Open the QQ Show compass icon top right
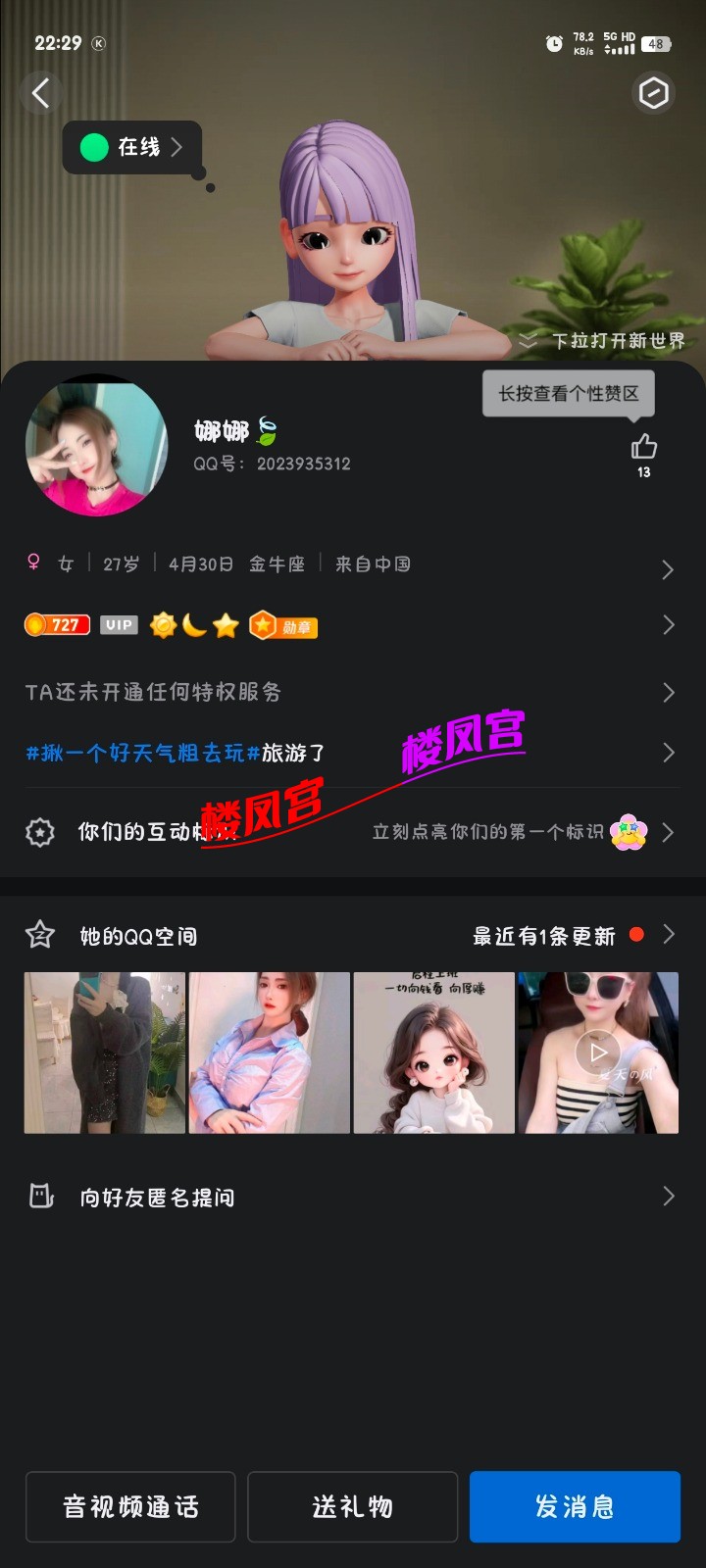The image size is (706, 1568). pos(653,93)
